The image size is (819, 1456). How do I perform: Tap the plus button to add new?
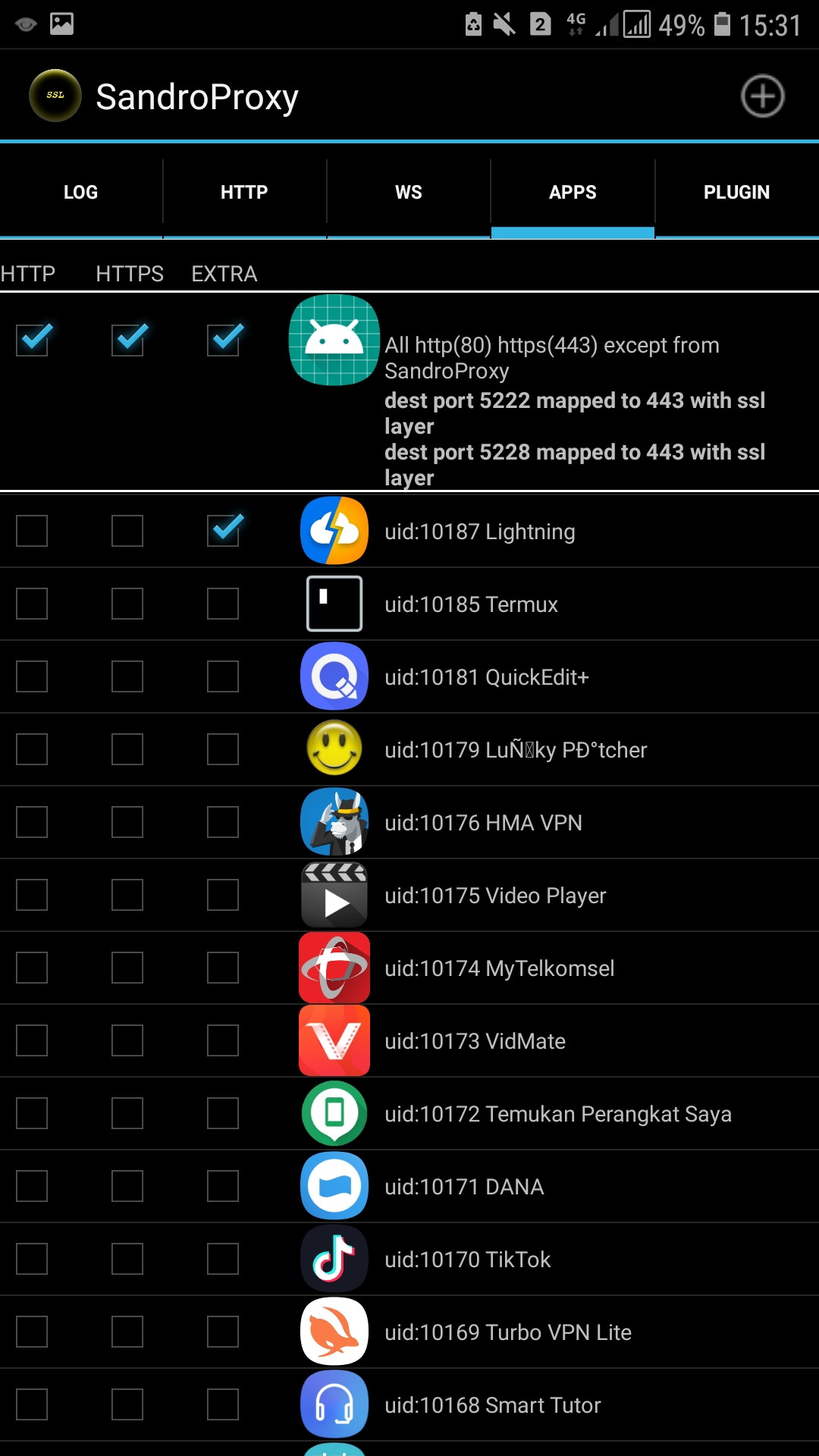click(x=763, y=96)
